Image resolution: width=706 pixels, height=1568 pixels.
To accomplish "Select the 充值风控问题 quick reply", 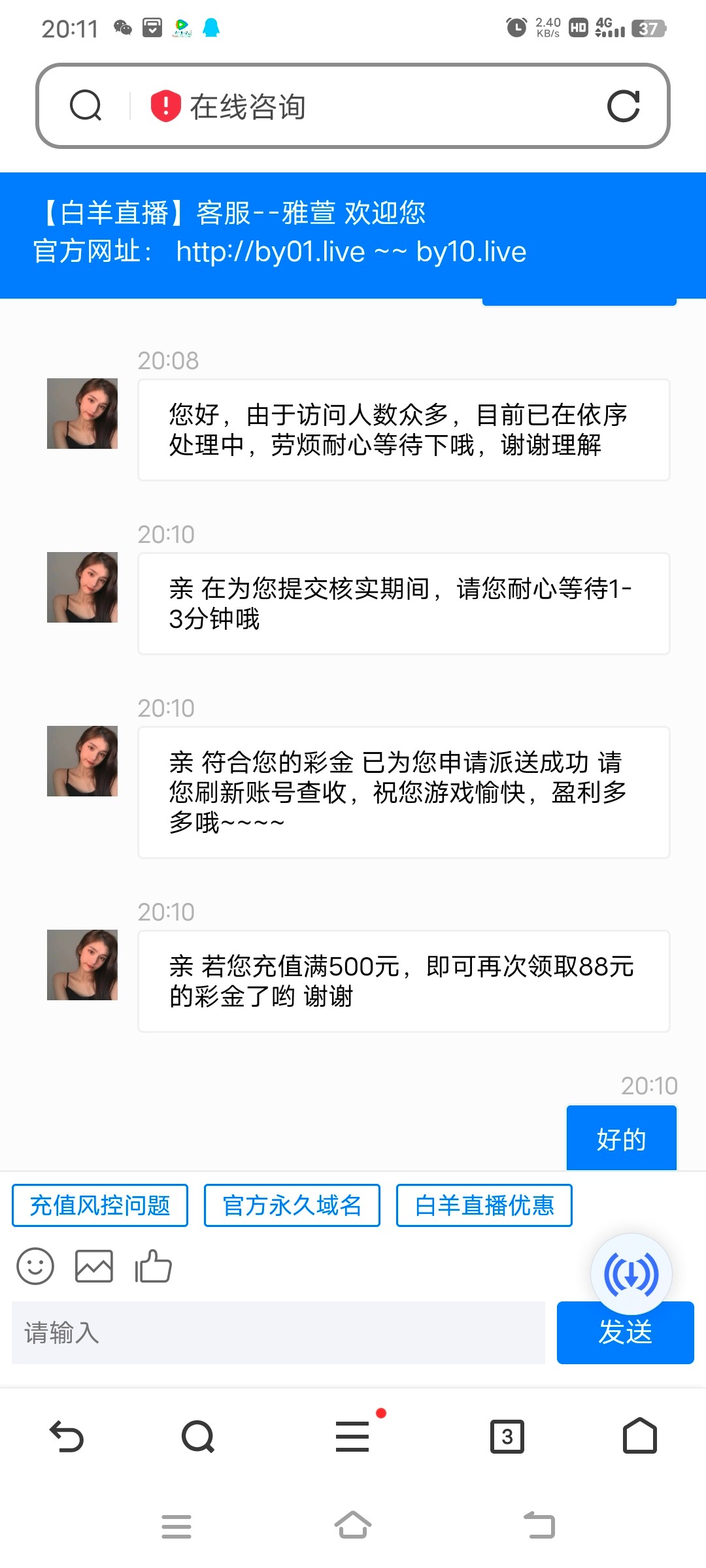I will (100, 1205).
